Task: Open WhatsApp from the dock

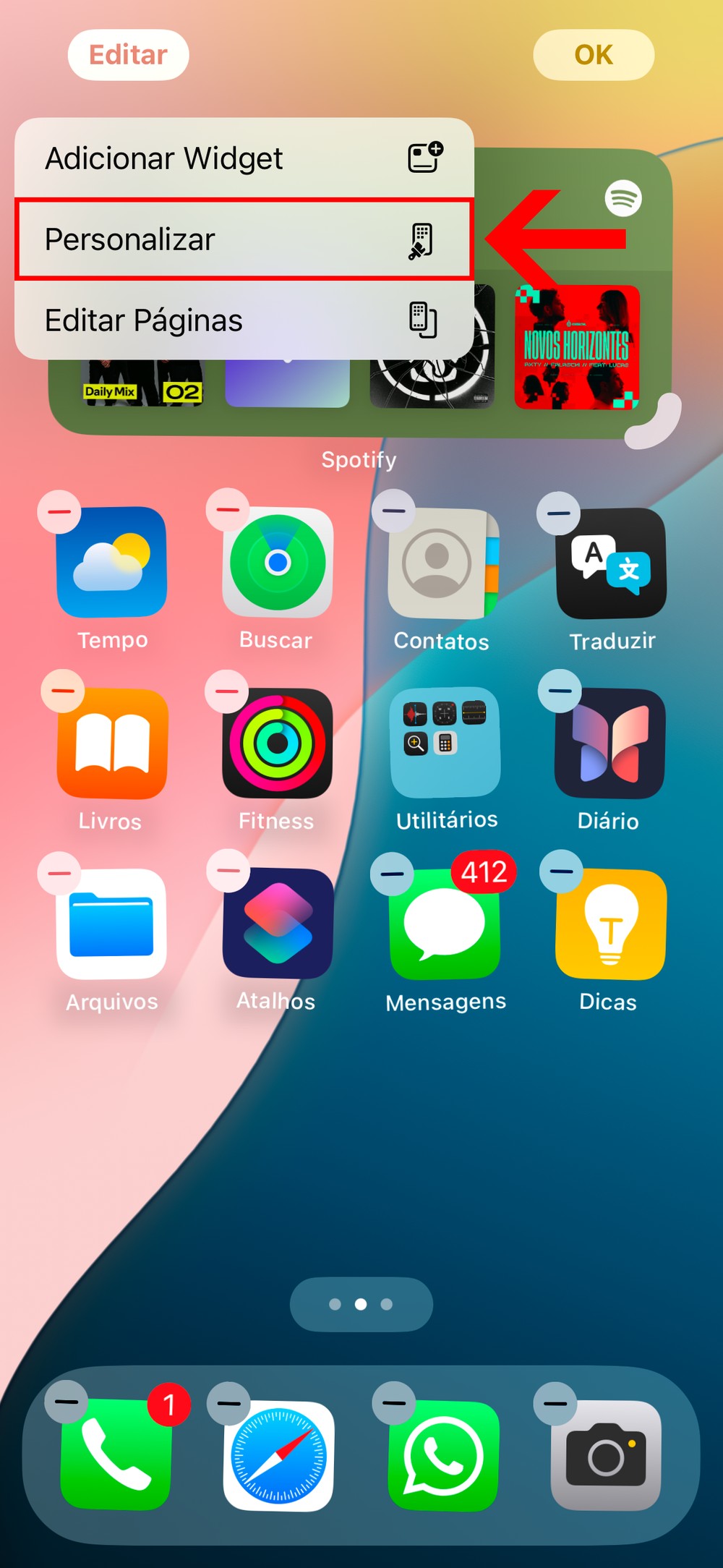Action: (x=443, y=1456)
